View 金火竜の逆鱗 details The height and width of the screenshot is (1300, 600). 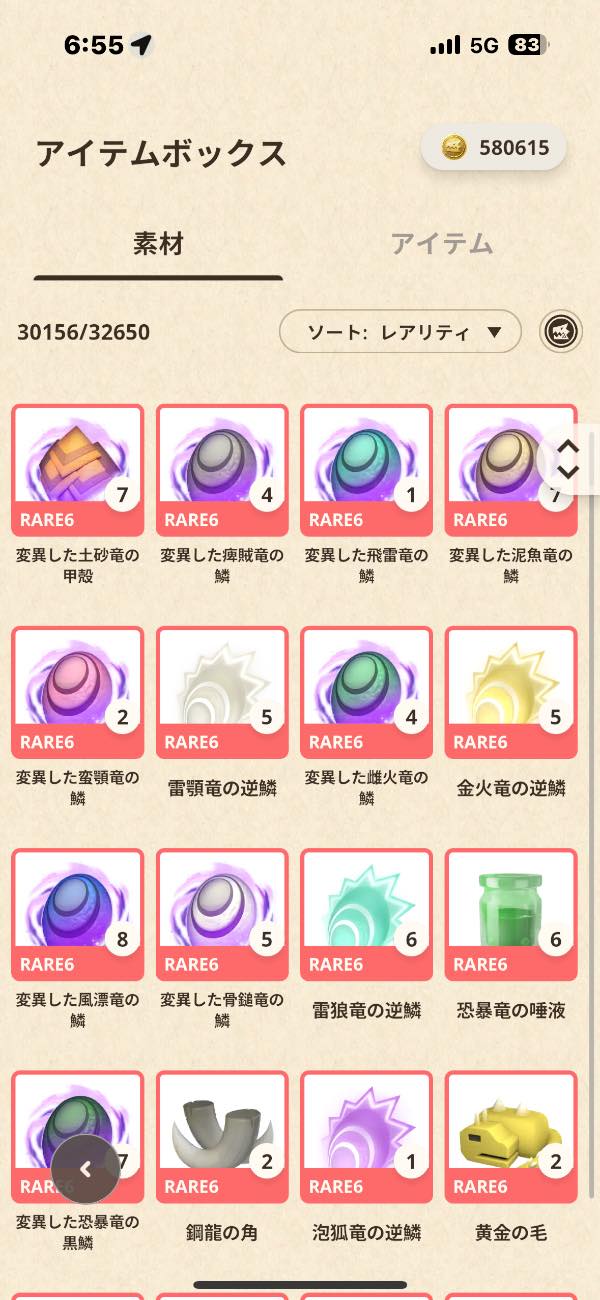pos(510,692)
